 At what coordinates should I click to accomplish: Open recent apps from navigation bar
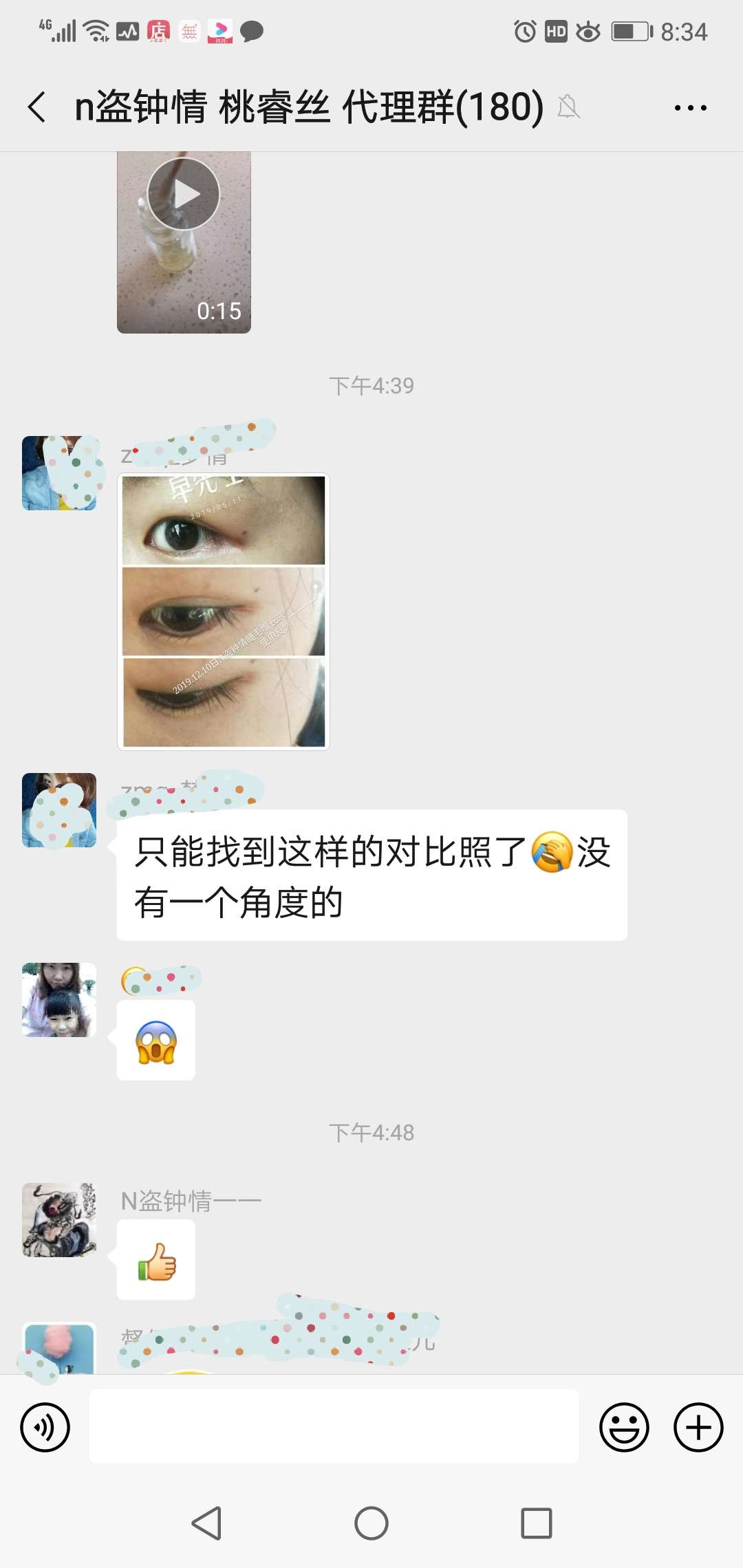tap(536, 1523)
